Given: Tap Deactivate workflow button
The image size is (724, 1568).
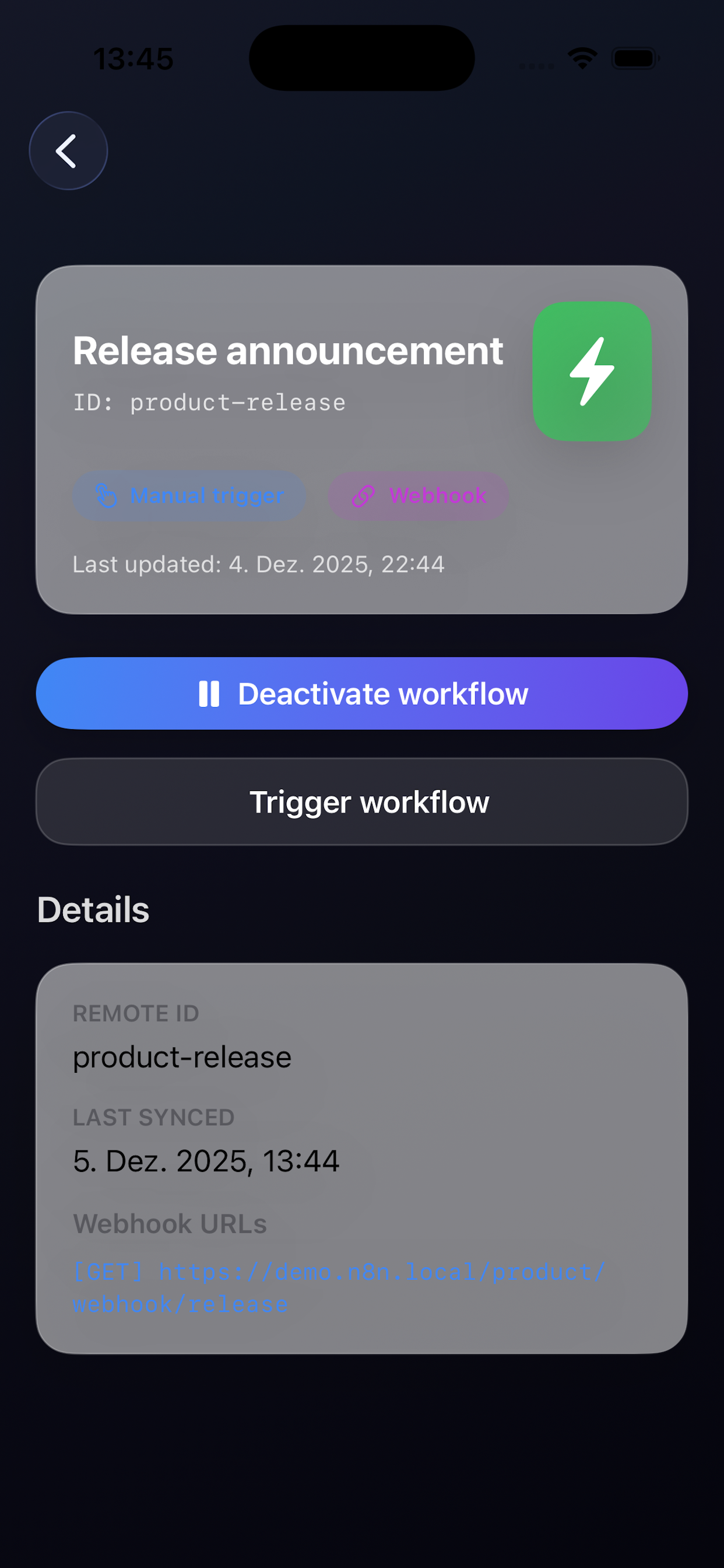Looking at the screenshot, I should click(362, 694).
